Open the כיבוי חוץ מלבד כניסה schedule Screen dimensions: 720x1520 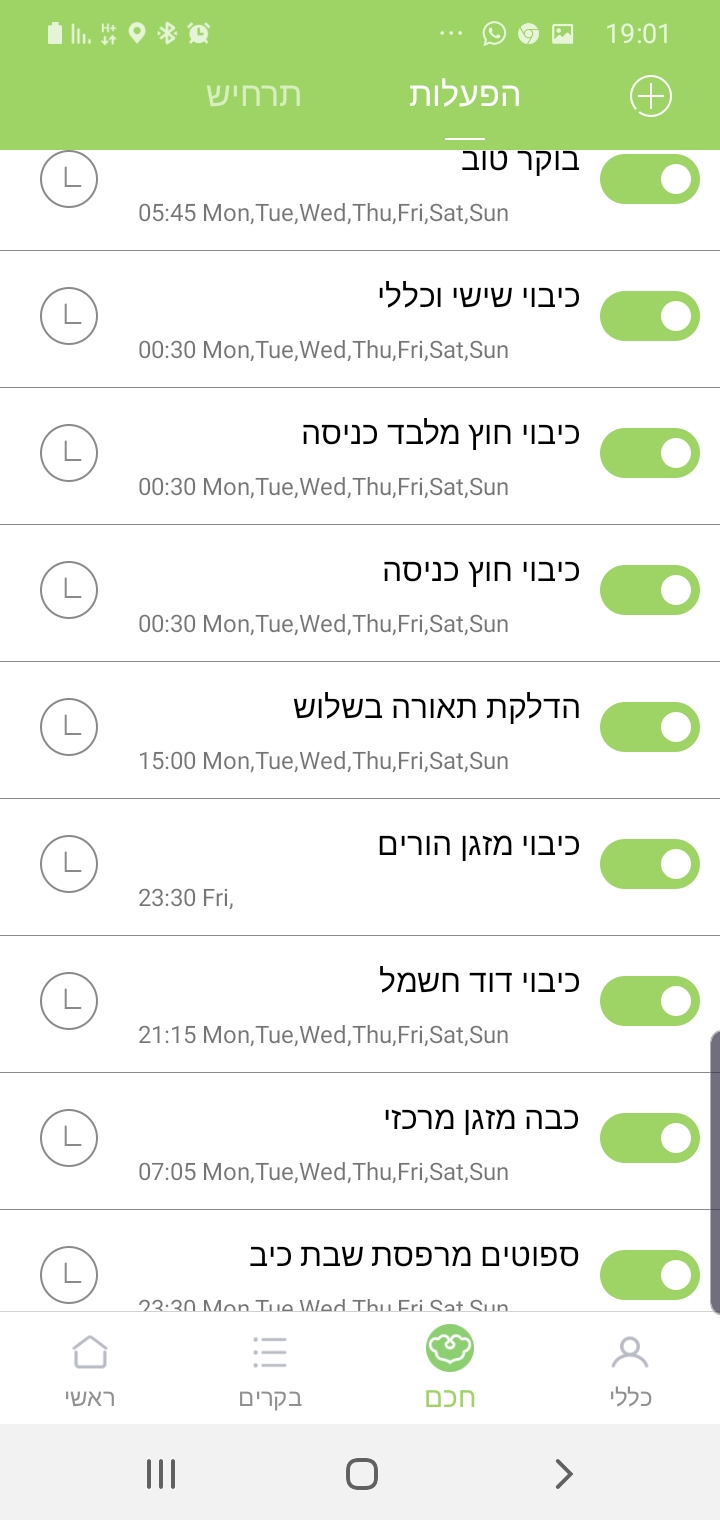pos(360,456)
